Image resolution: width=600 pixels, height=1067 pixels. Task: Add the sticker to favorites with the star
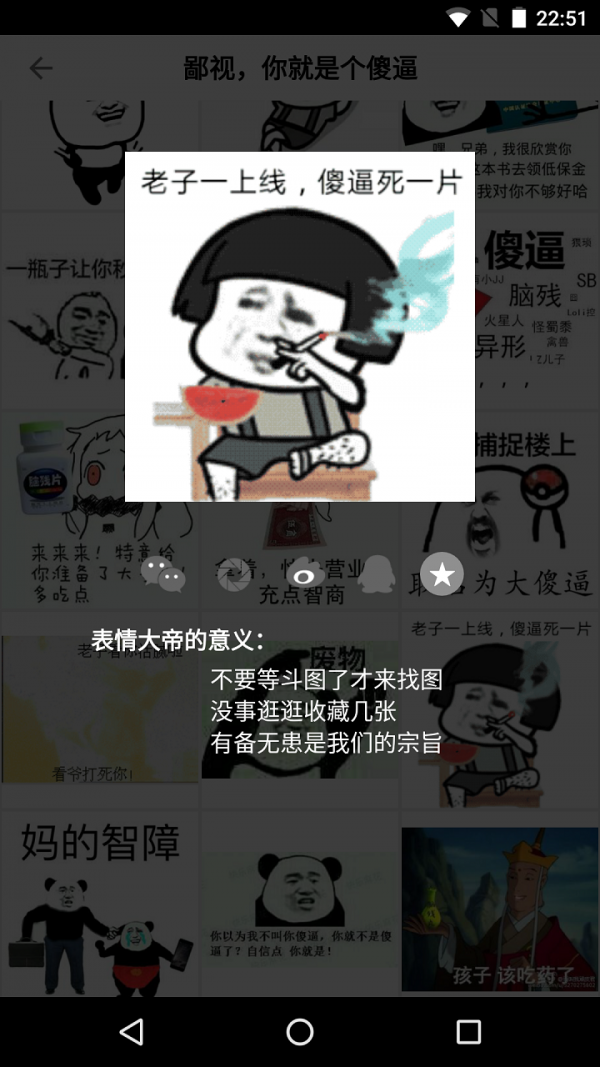[442, 574]
